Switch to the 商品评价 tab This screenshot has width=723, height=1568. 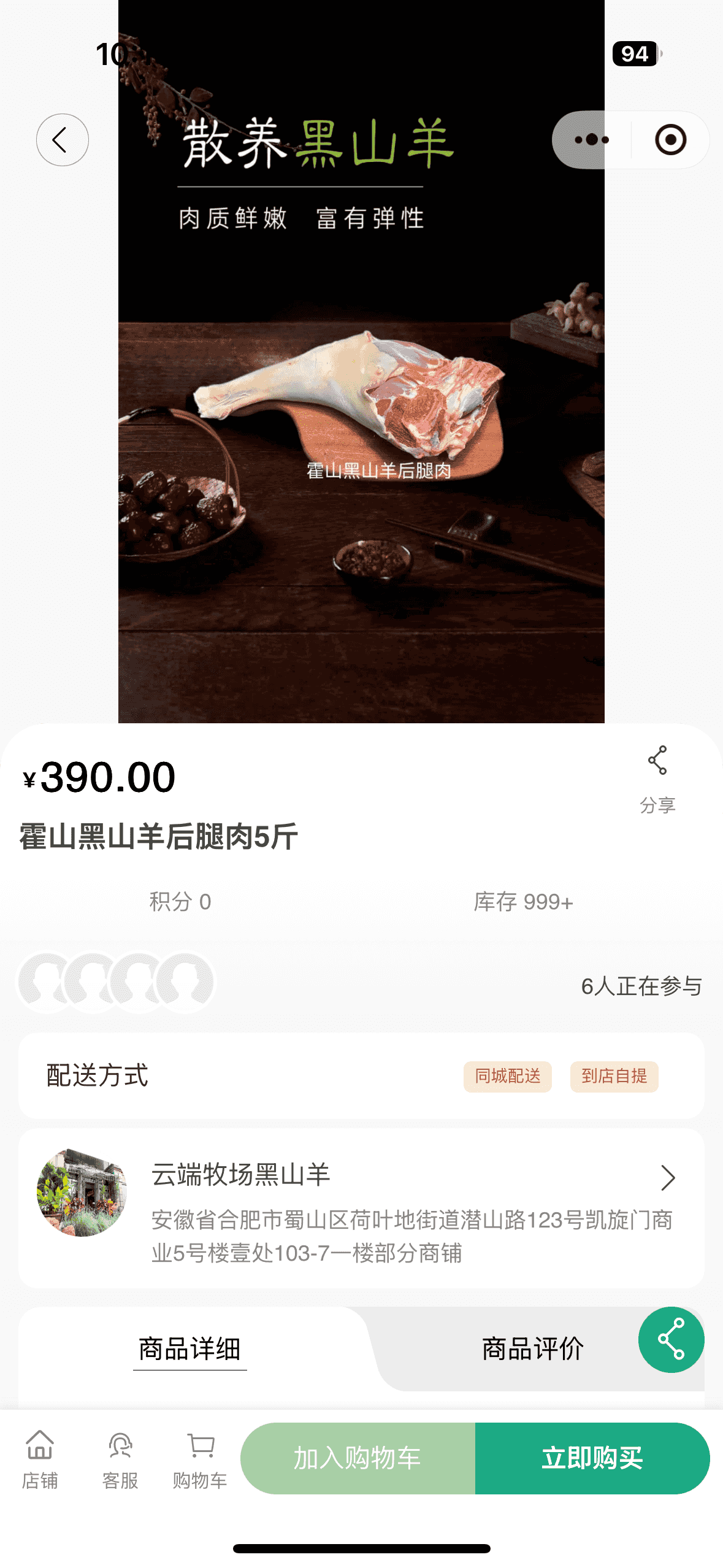point(532,1350)
